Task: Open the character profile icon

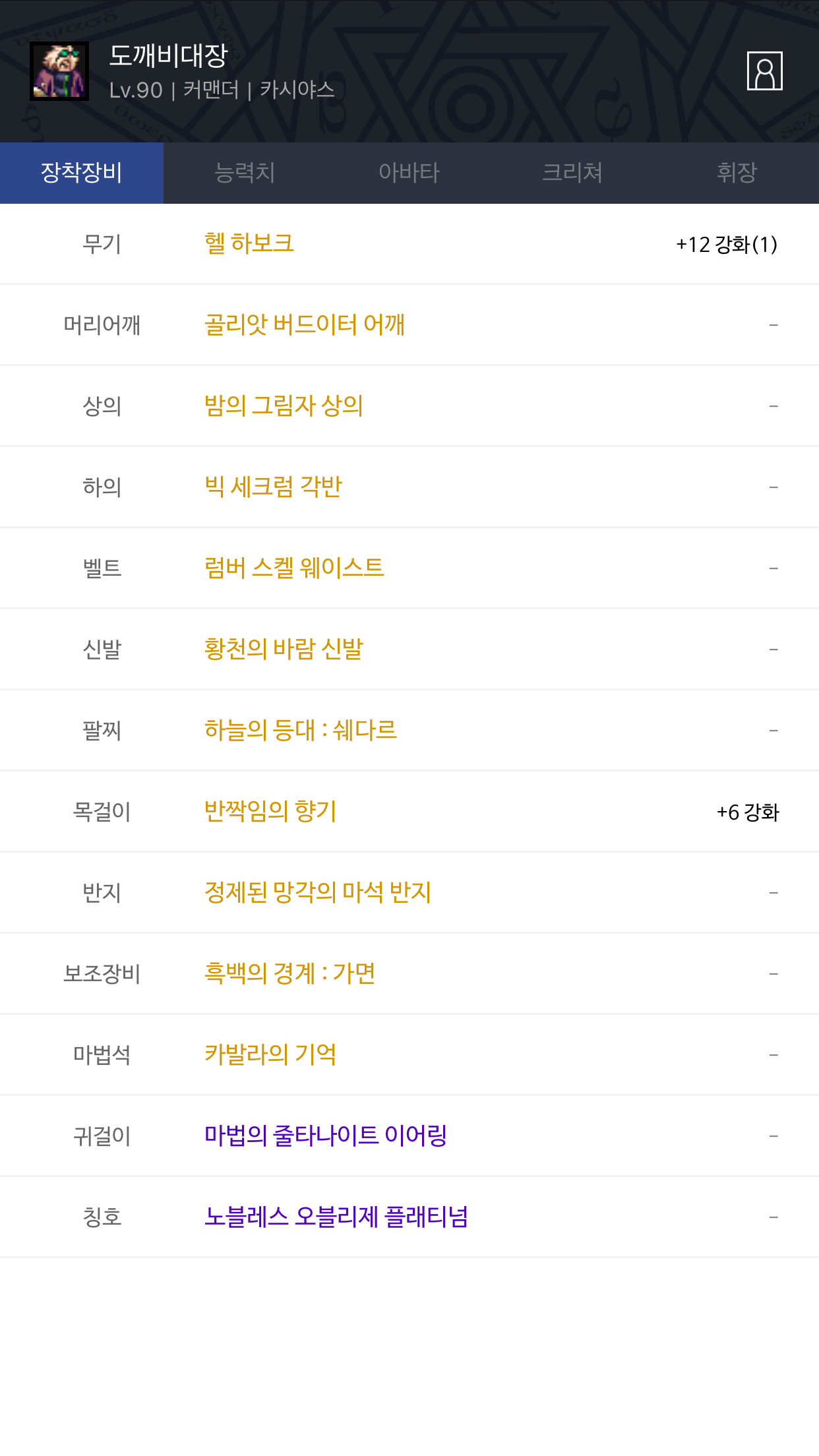Action: 764,71
